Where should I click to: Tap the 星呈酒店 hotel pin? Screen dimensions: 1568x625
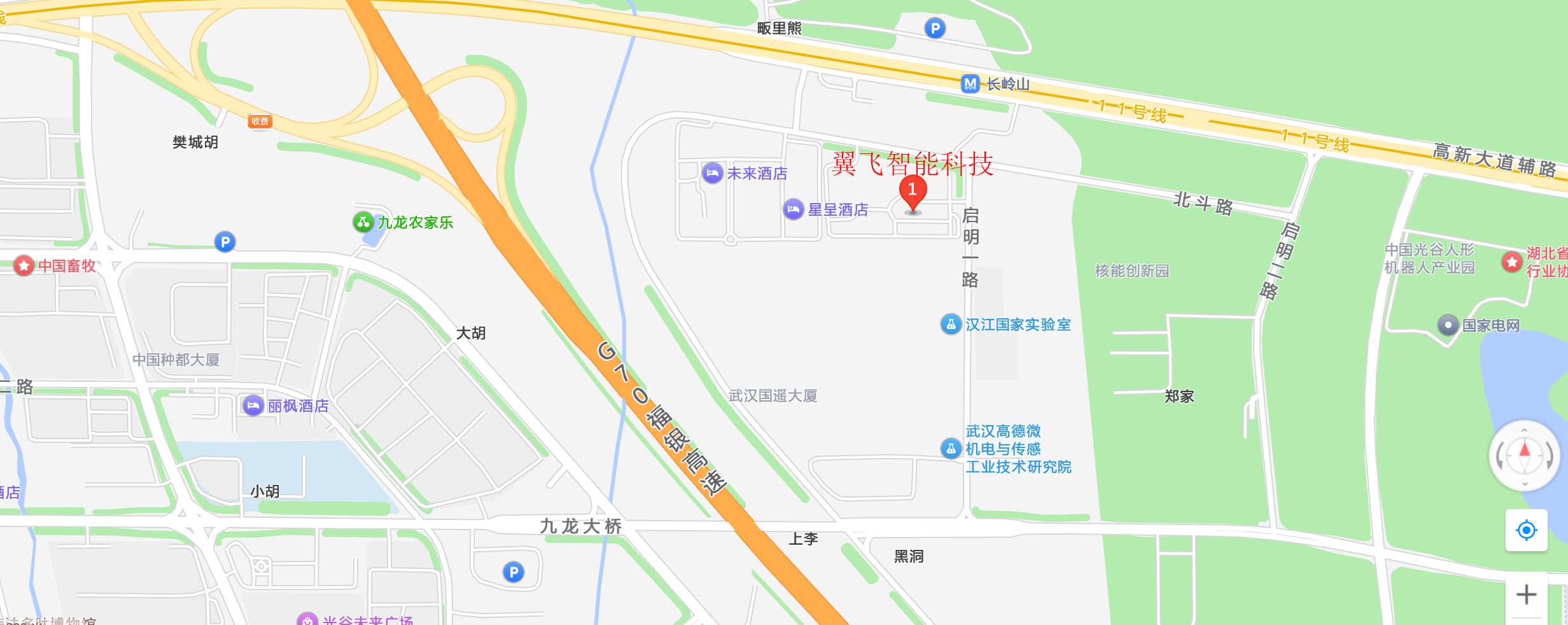[794, 209]
